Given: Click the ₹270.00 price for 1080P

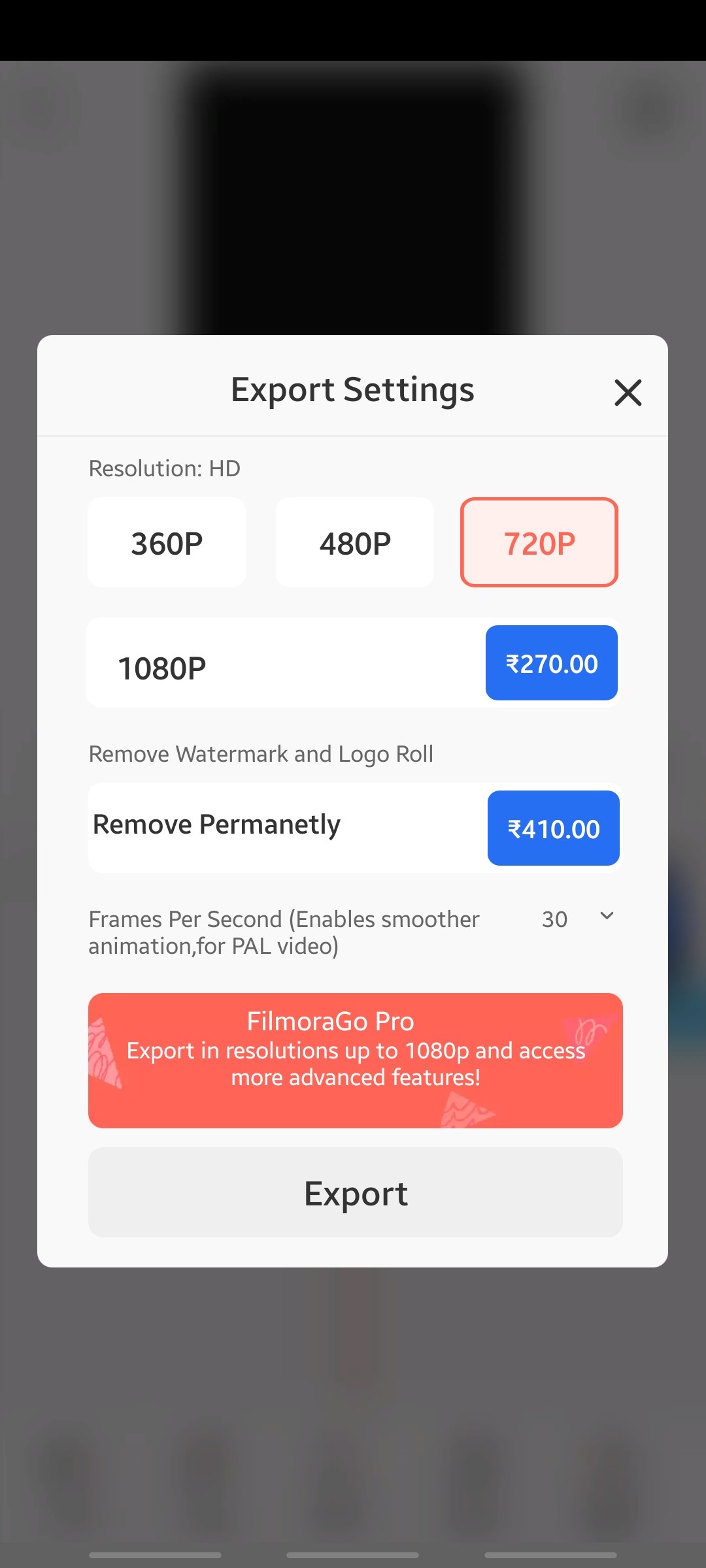Looking at the screenshot, I should pyautogui.click(x=551, y=662).
